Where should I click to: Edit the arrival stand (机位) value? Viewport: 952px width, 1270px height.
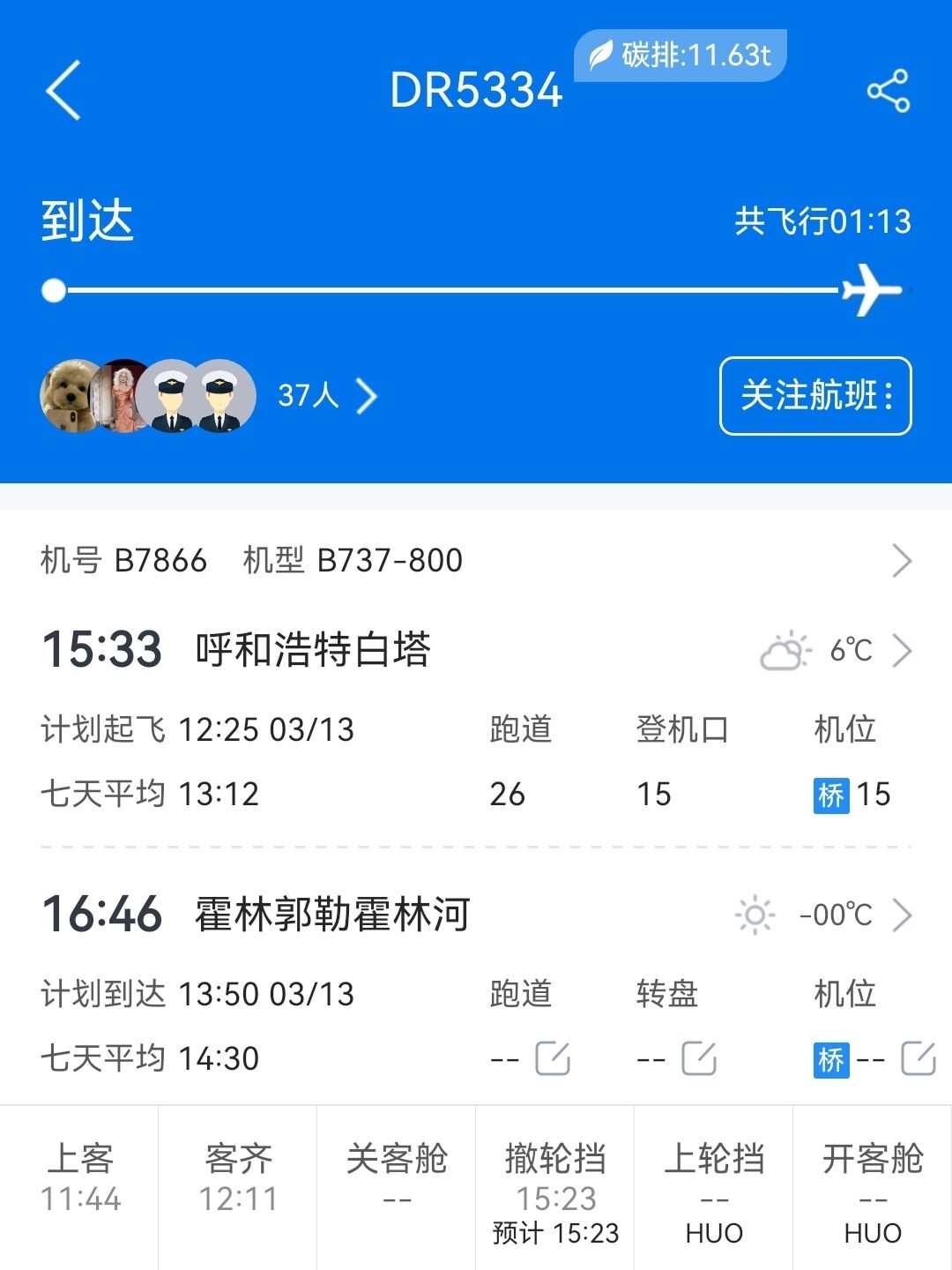tap(918, 1058)
